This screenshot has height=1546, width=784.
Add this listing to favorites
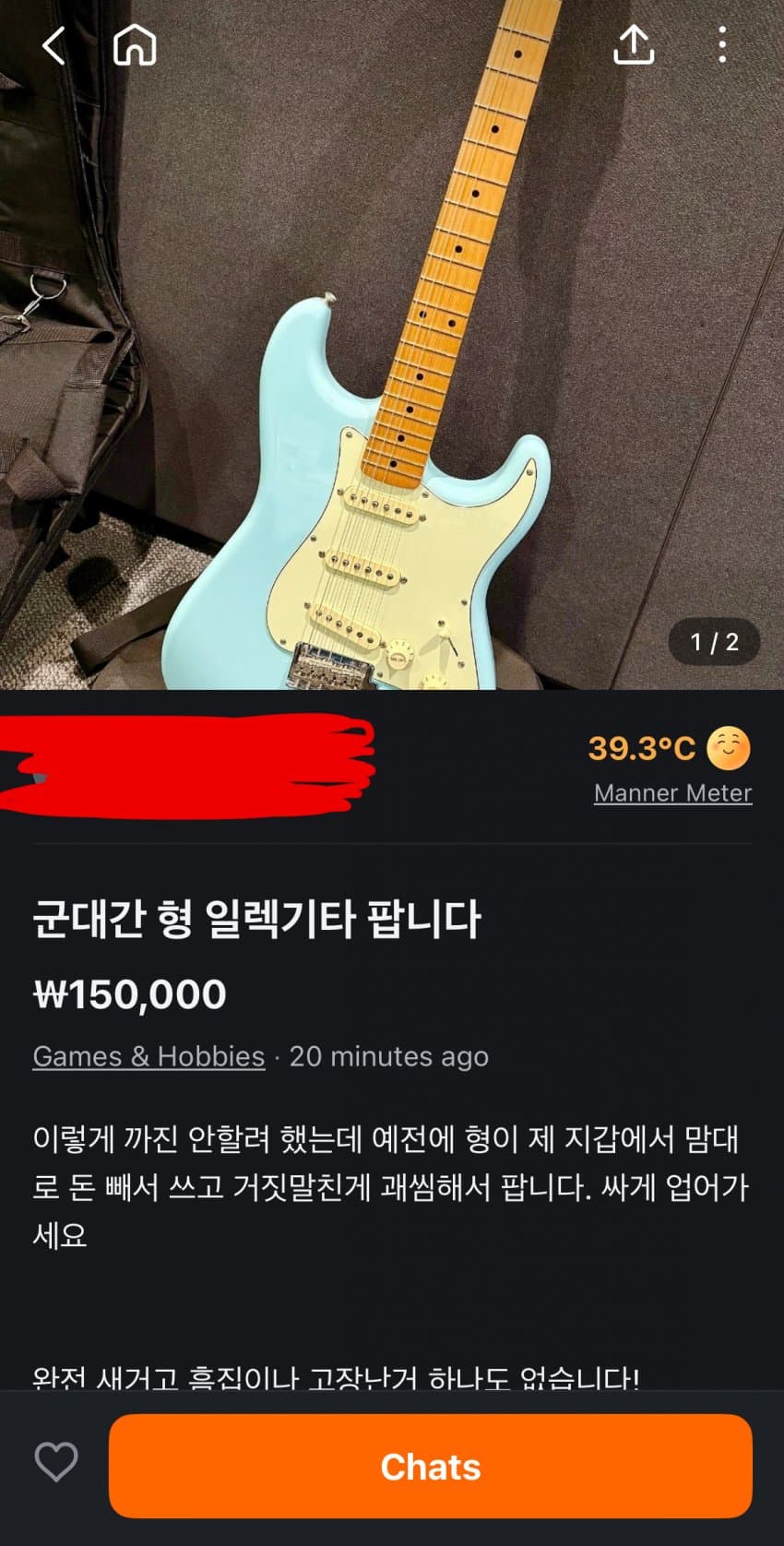click(x=56, y=1463)
